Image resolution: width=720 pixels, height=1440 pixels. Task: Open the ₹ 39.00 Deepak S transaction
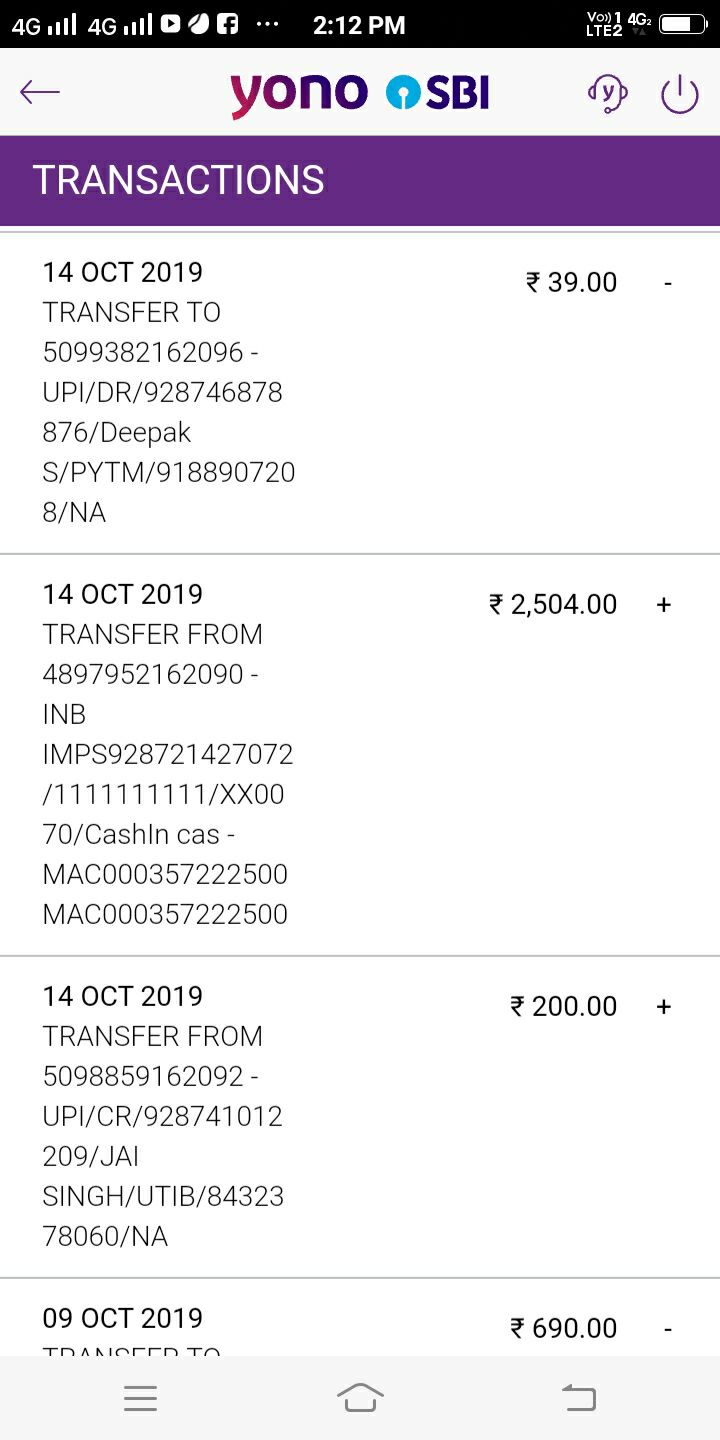pyautogui.click(x=360, y=393)
